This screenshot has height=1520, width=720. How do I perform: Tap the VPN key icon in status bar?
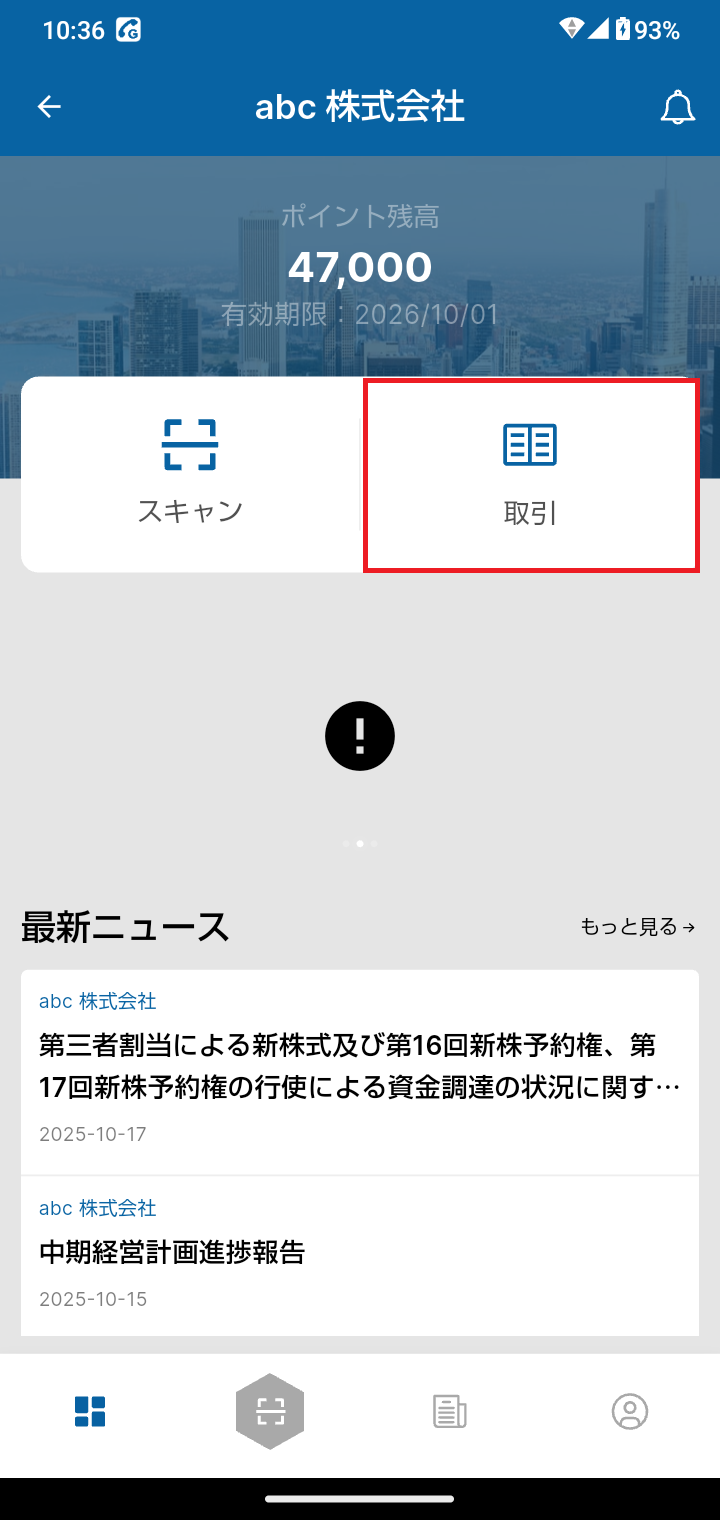[x=572, y=30]
